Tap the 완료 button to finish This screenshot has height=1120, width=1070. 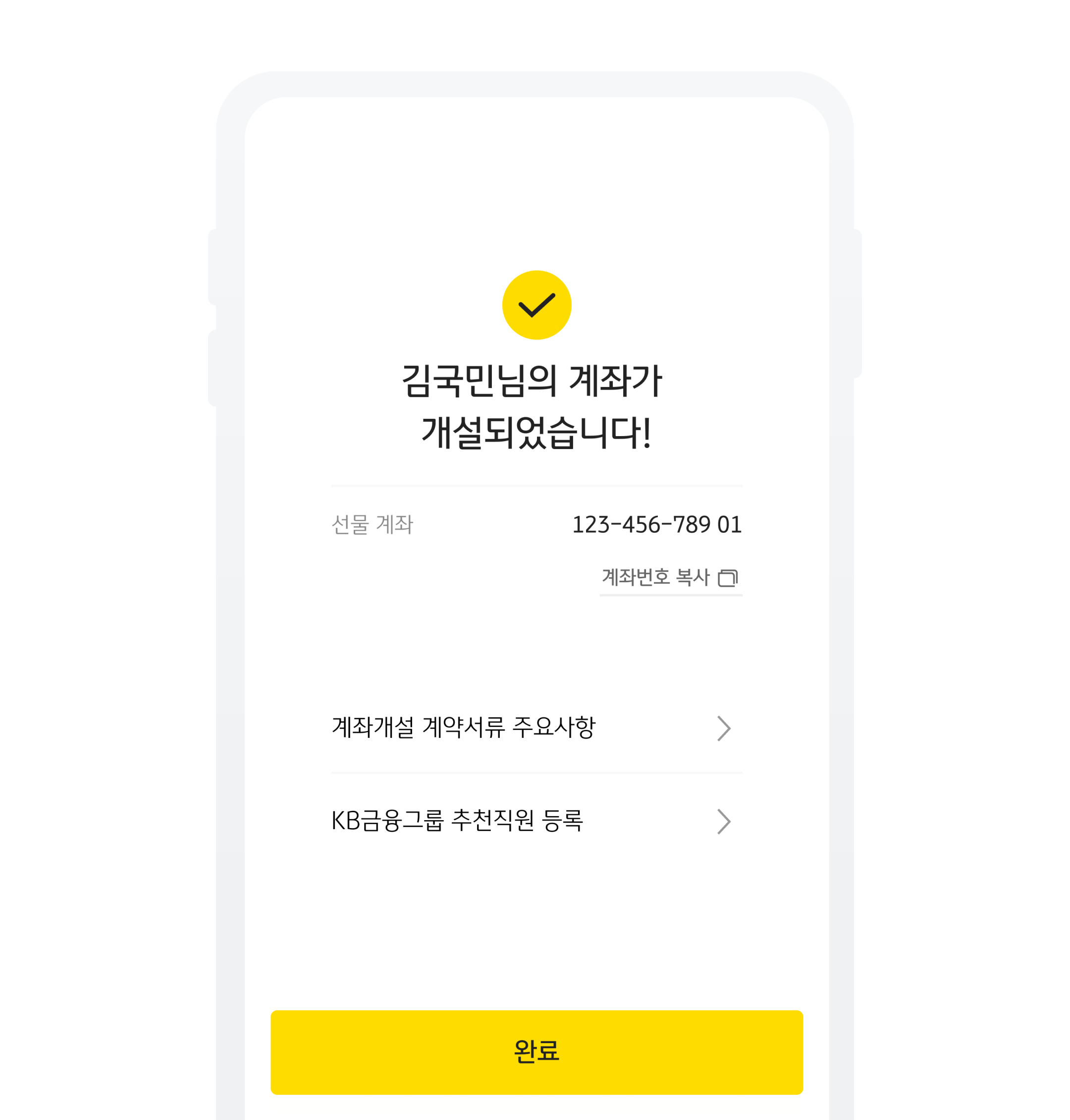coord(536,1052)
